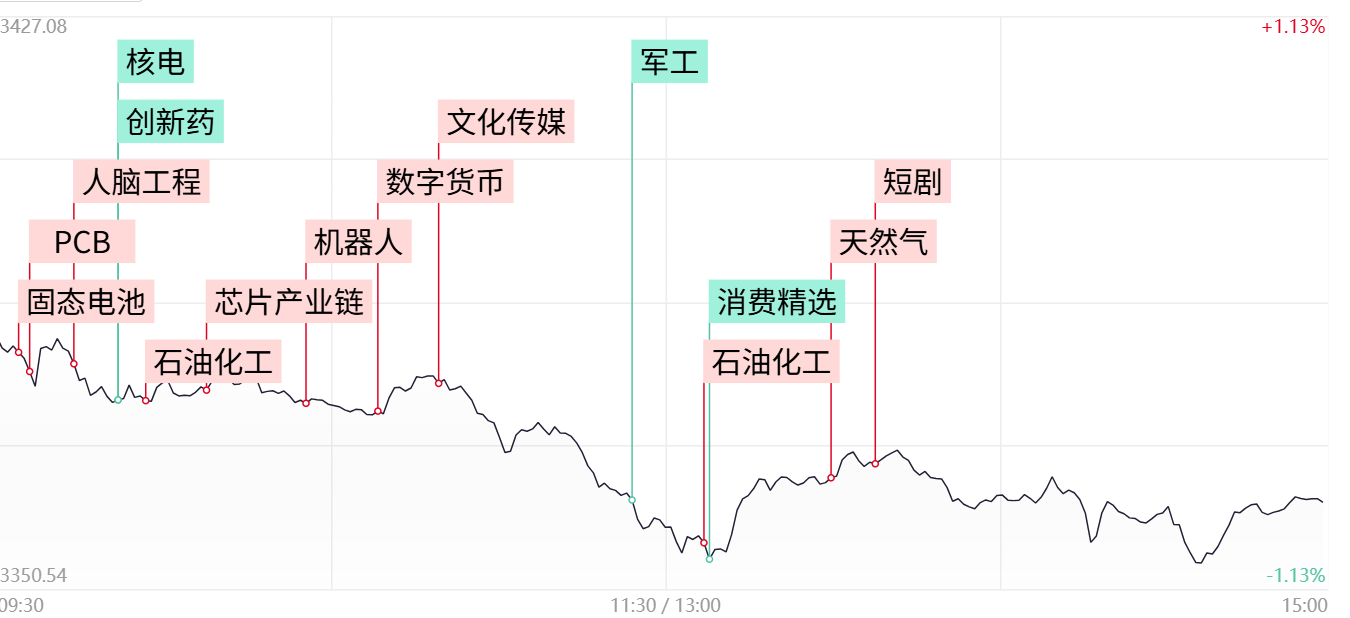Viewport: 1350px width, 618px height.
Task: Open the 军工 sector tag
Action: [670, 62]
